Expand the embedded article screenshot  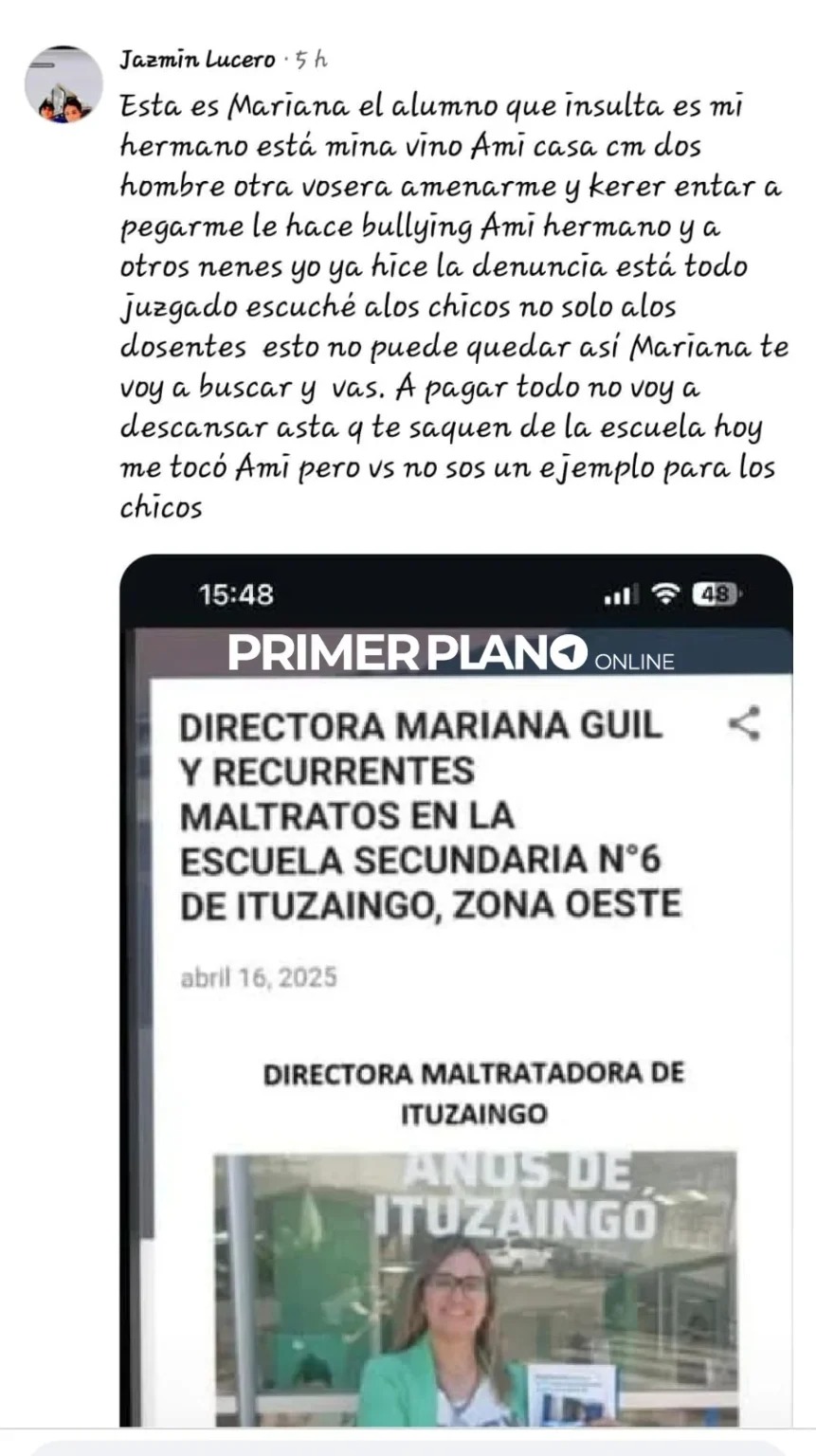click(x=455, y=995)
